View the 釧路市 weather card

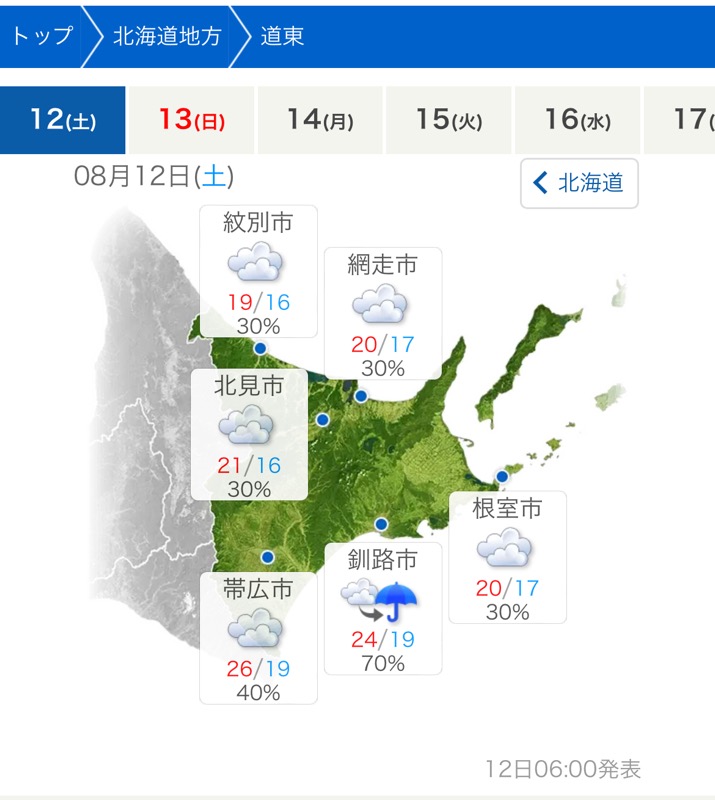[x=382, y=607]
